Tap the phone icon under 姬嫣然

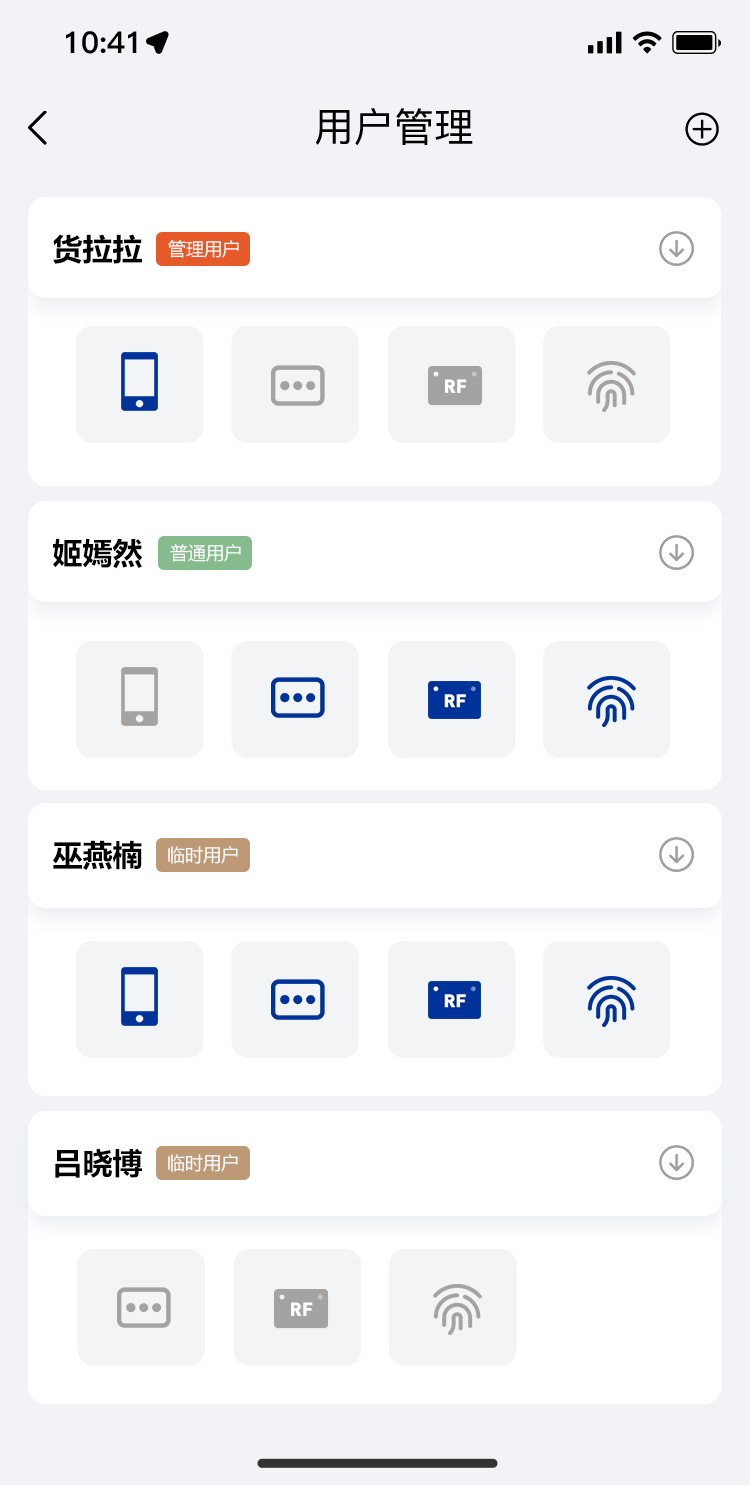click(140, 699)
